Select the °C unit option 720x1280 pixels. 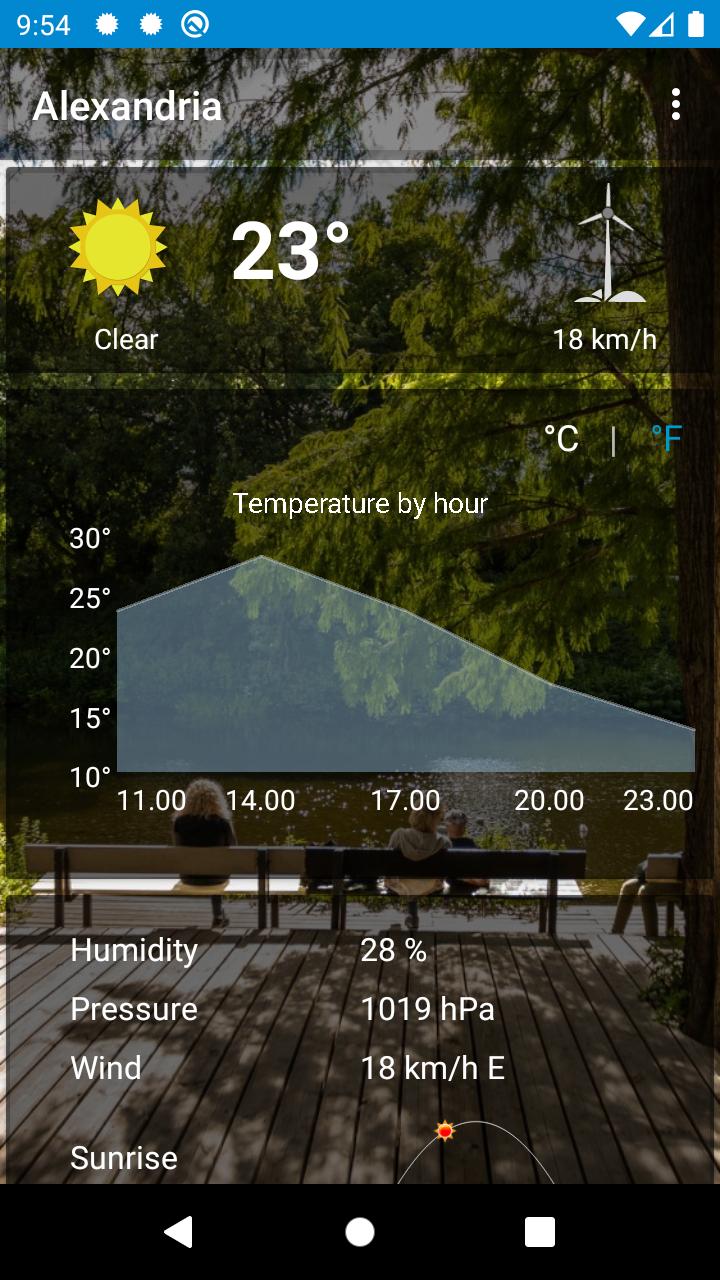[x=560, y=437]
